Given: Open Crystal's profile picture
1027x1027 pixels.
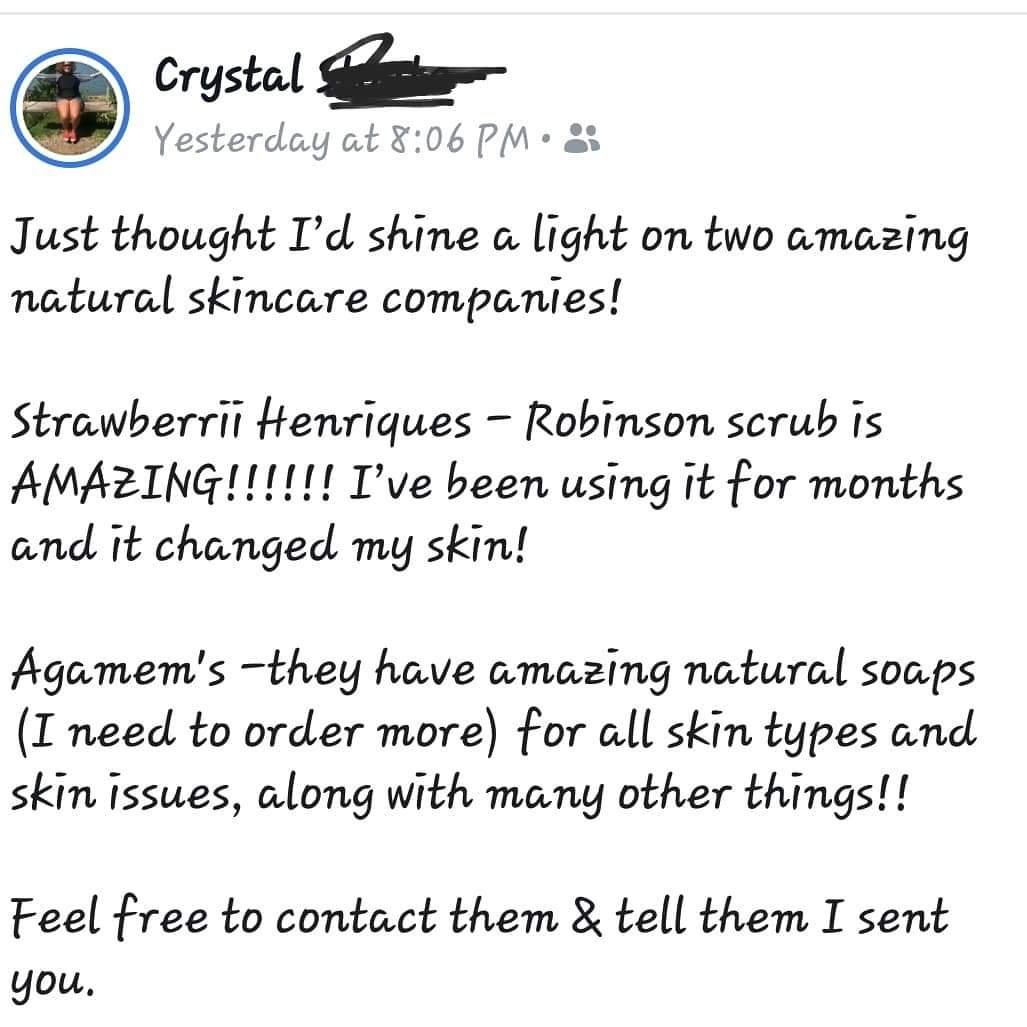Looking at the screenshot, I should tap(70, 107).
